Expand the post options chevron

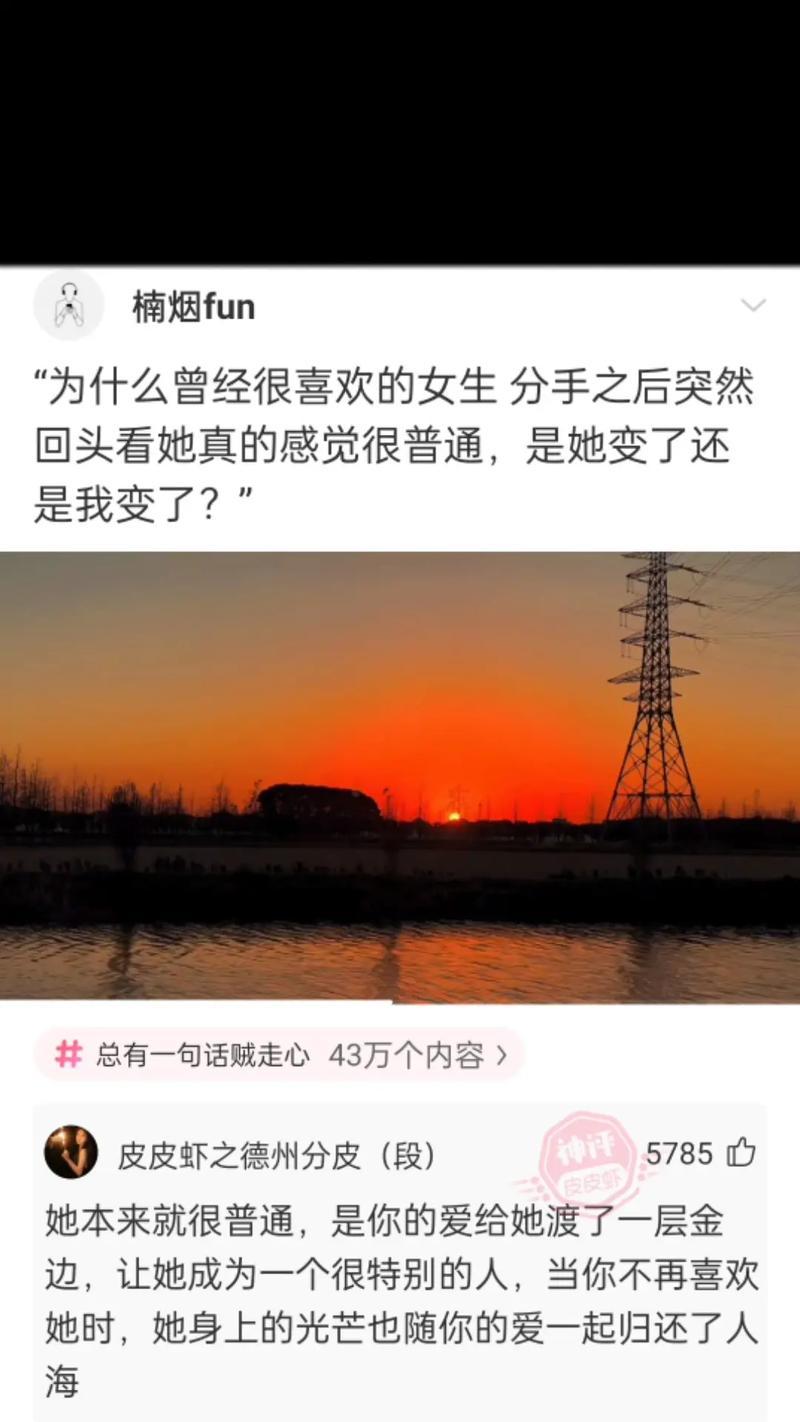click(752, 305)
